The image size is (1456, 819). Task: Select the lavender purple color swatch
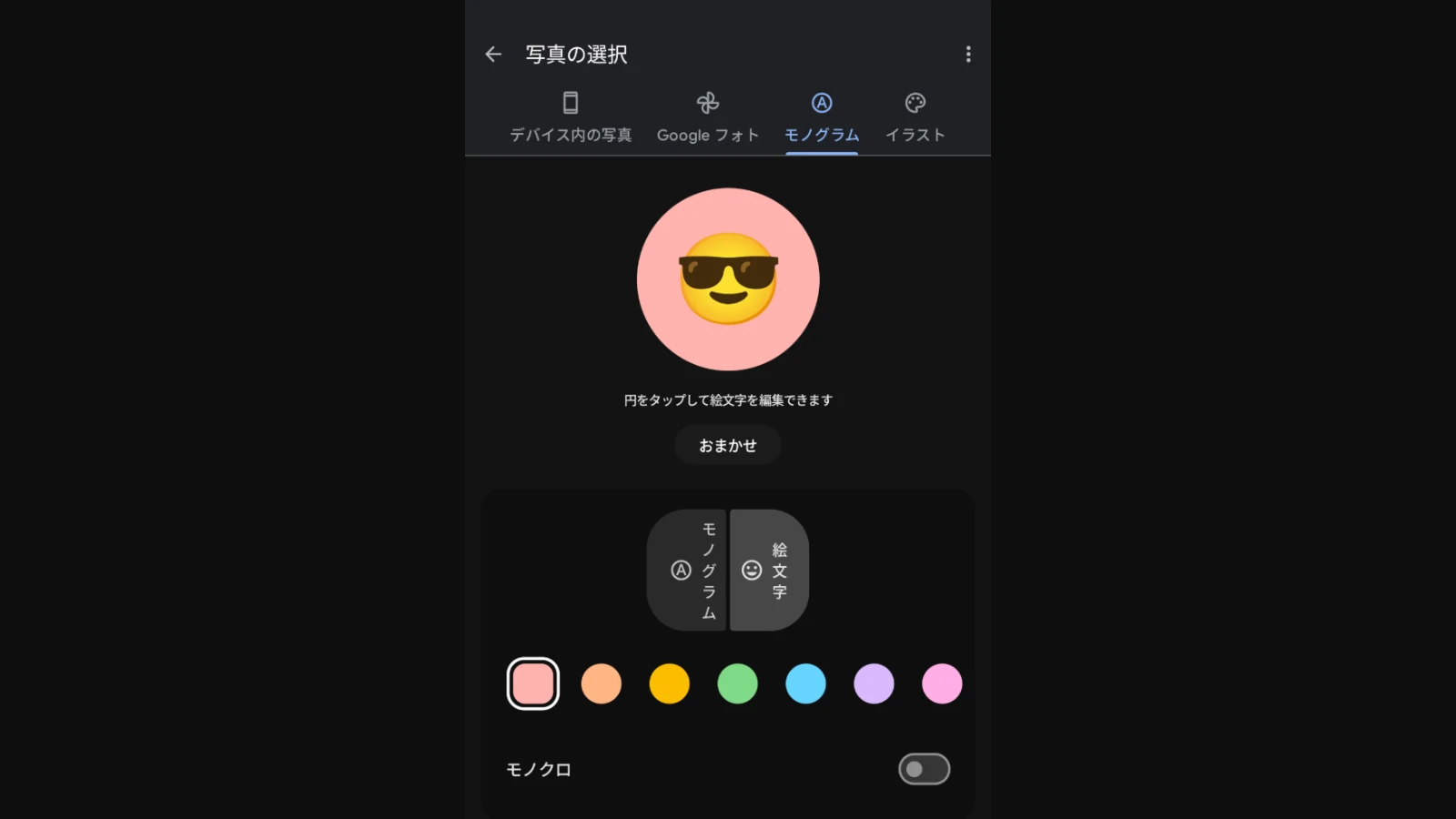pyautogui.click(x=875, y=683)
